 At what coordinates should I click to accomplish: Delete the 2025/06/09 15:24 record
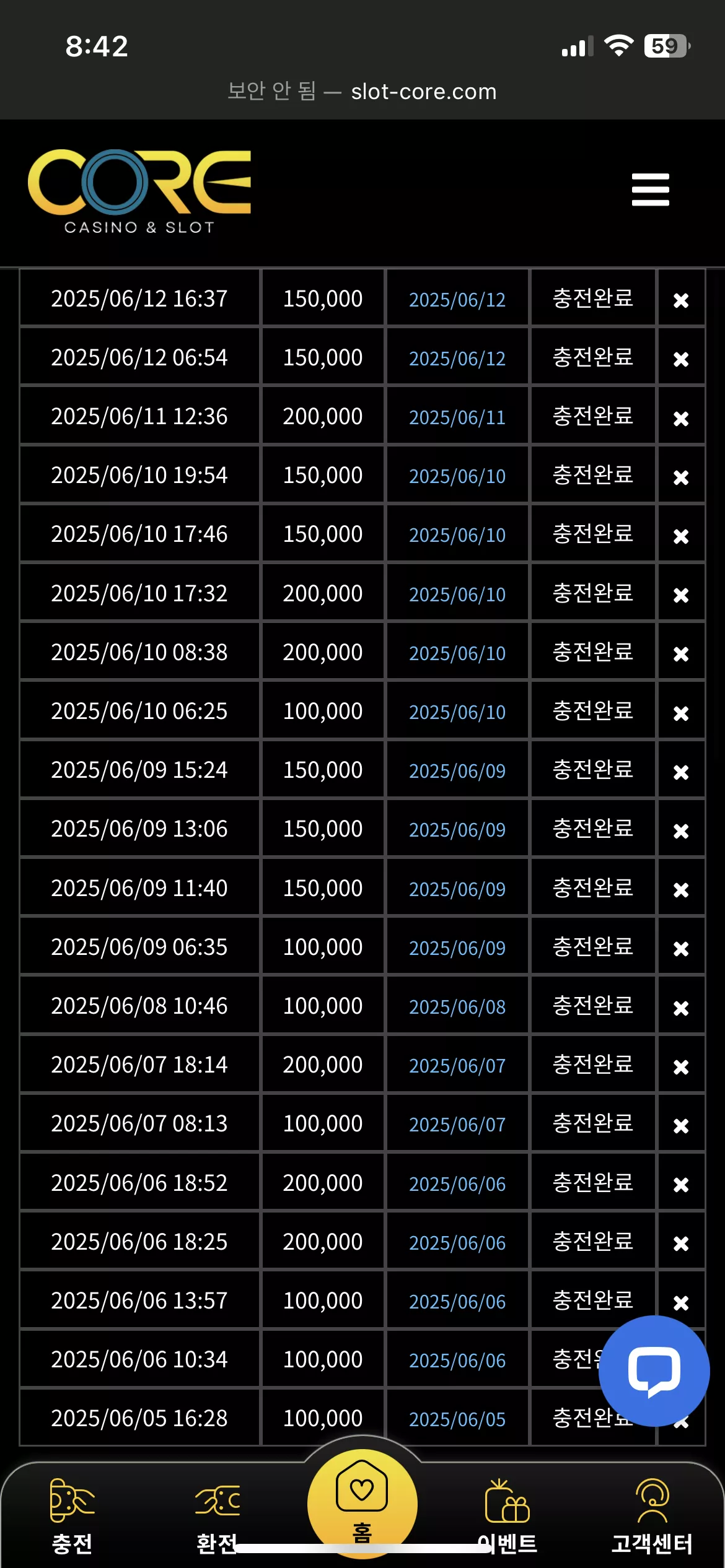coord(681,772)
